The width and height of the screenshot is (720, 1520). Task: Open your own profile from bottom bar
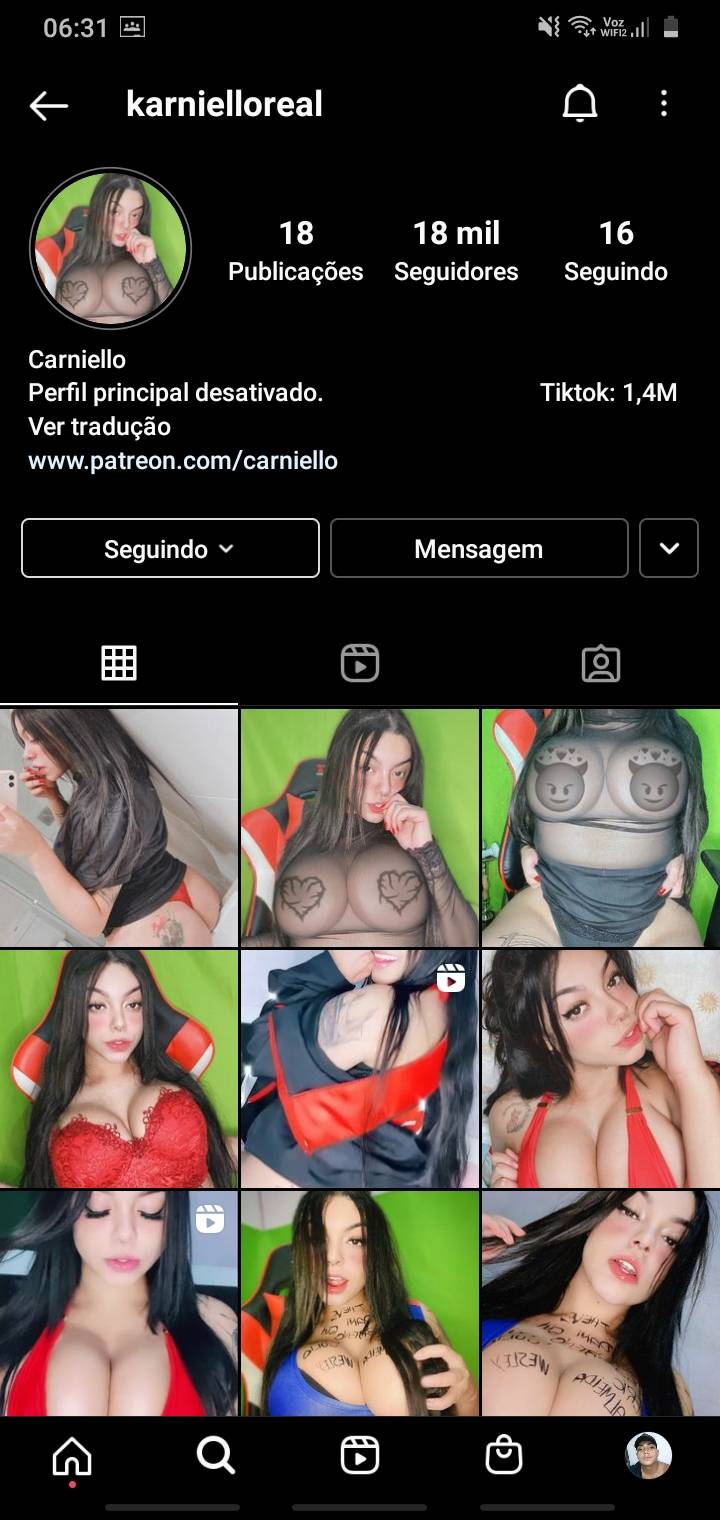pyautogui.click(x=648, y=1457)
